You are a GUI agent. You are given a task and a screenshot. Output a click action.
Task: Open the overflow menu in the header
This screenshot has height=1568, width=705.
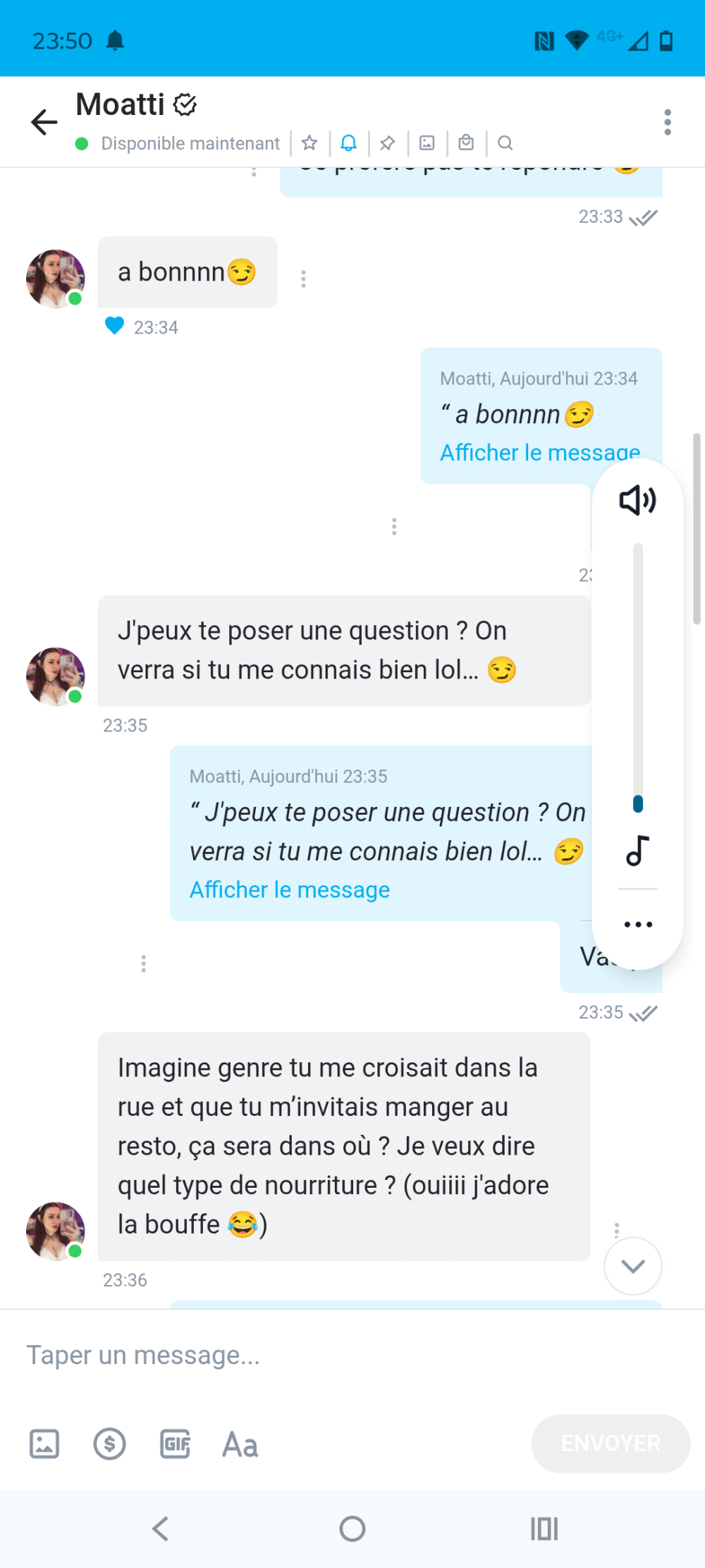667,122
